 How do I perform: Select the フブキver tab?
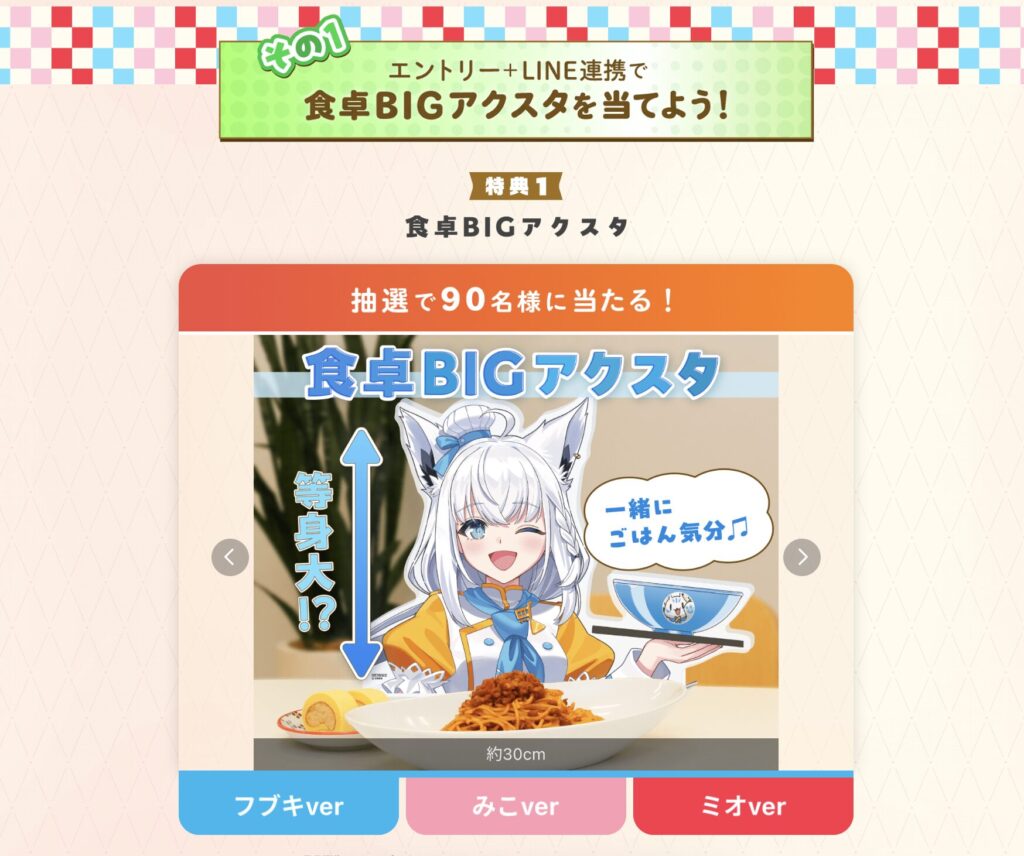pos(288,806)
